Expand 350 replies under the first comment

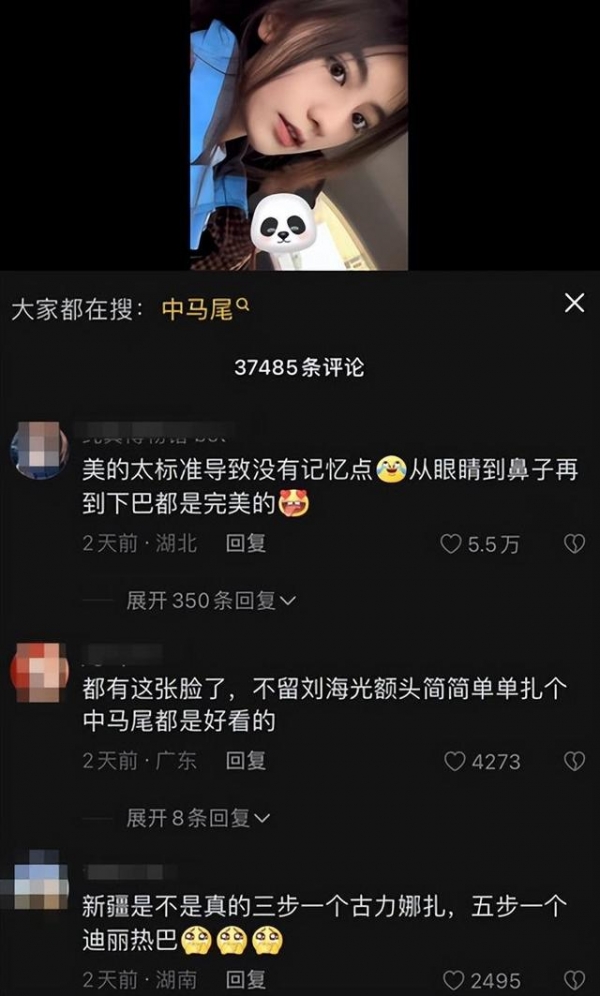coord(211,601)
